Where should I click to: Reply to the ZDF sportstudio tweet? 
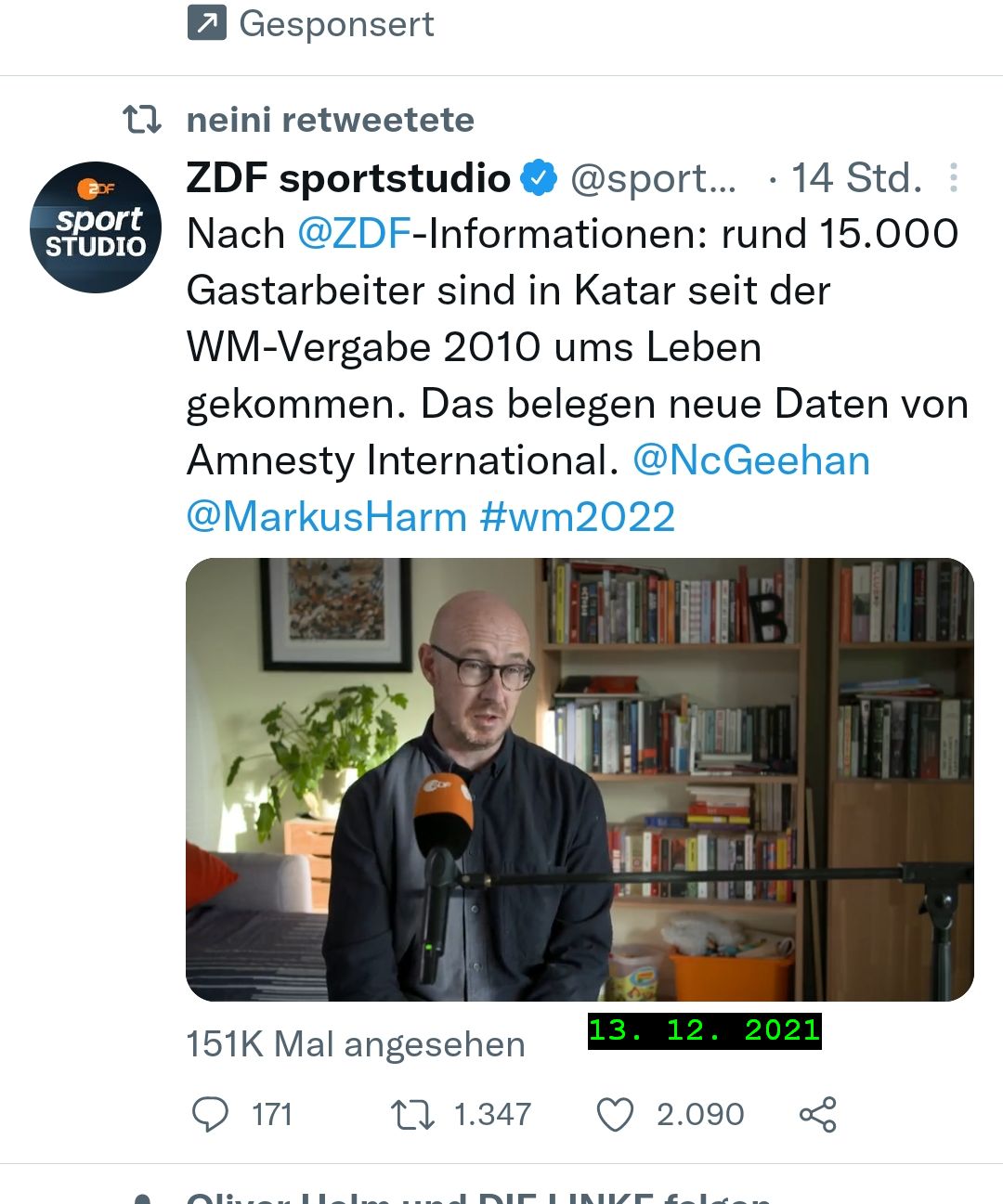click(210, 1114)
